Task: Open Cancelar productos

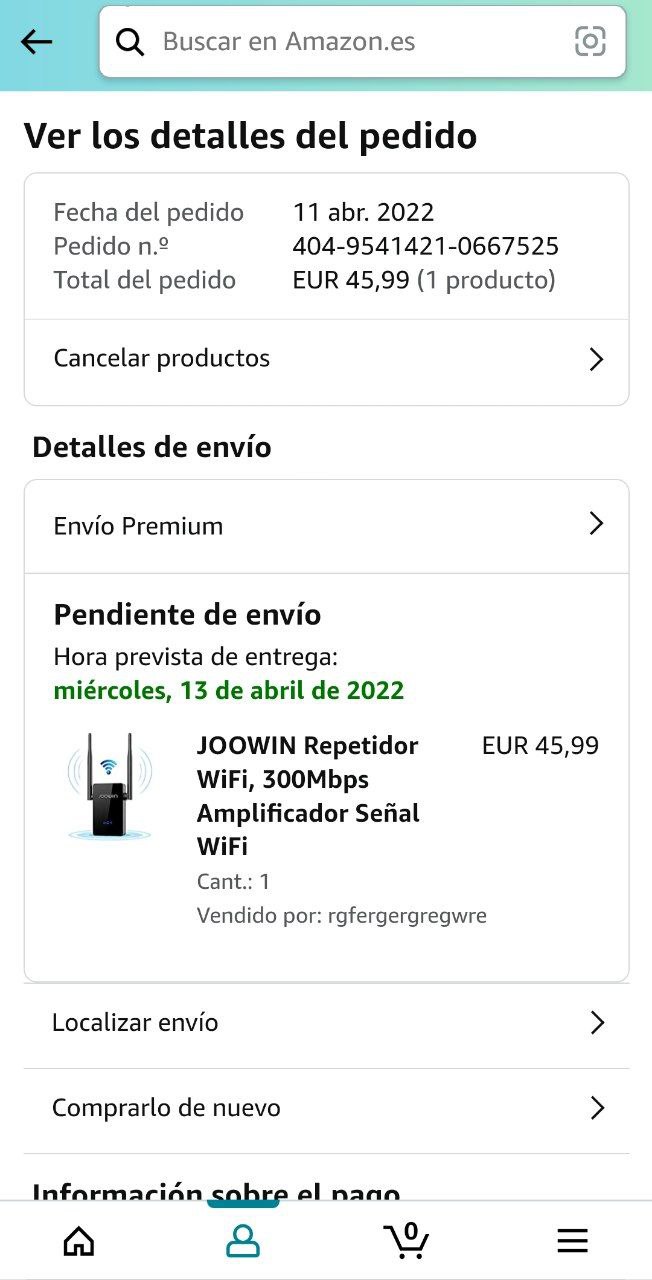Action: click(x=326, y=359)
